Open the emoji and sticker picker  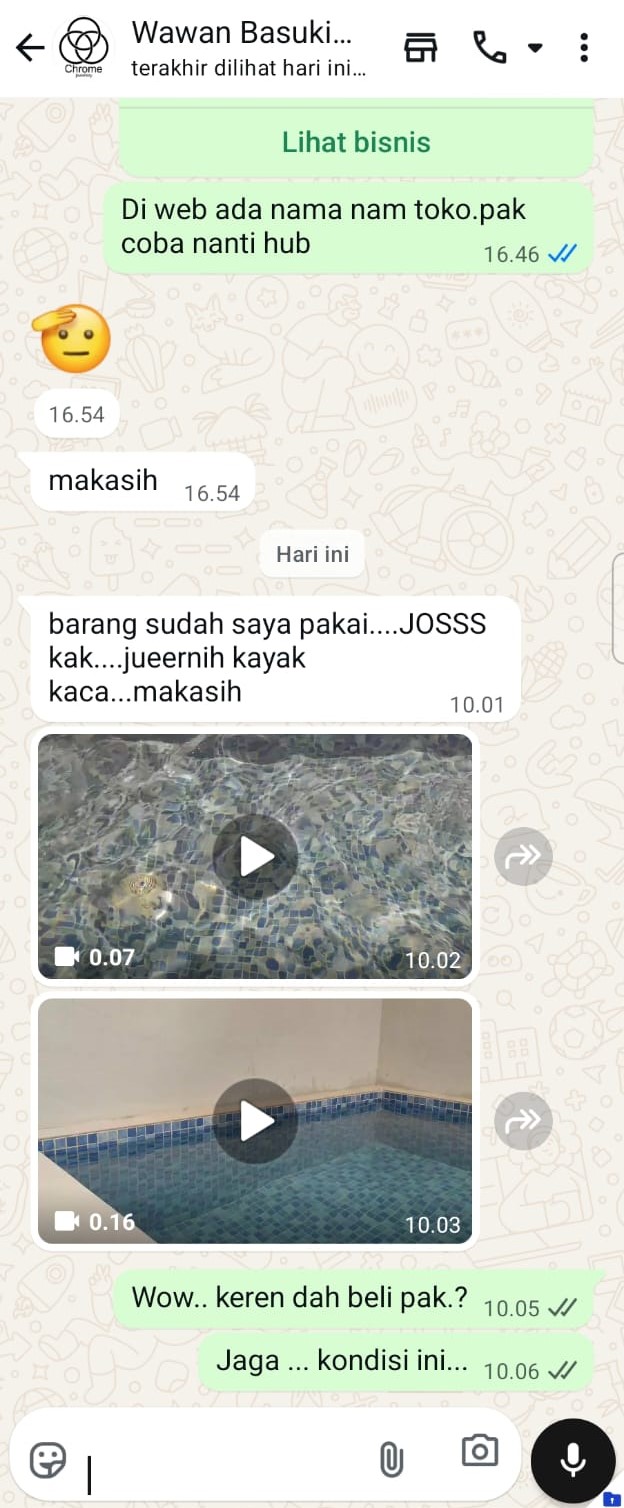(x=48, y=1460)
